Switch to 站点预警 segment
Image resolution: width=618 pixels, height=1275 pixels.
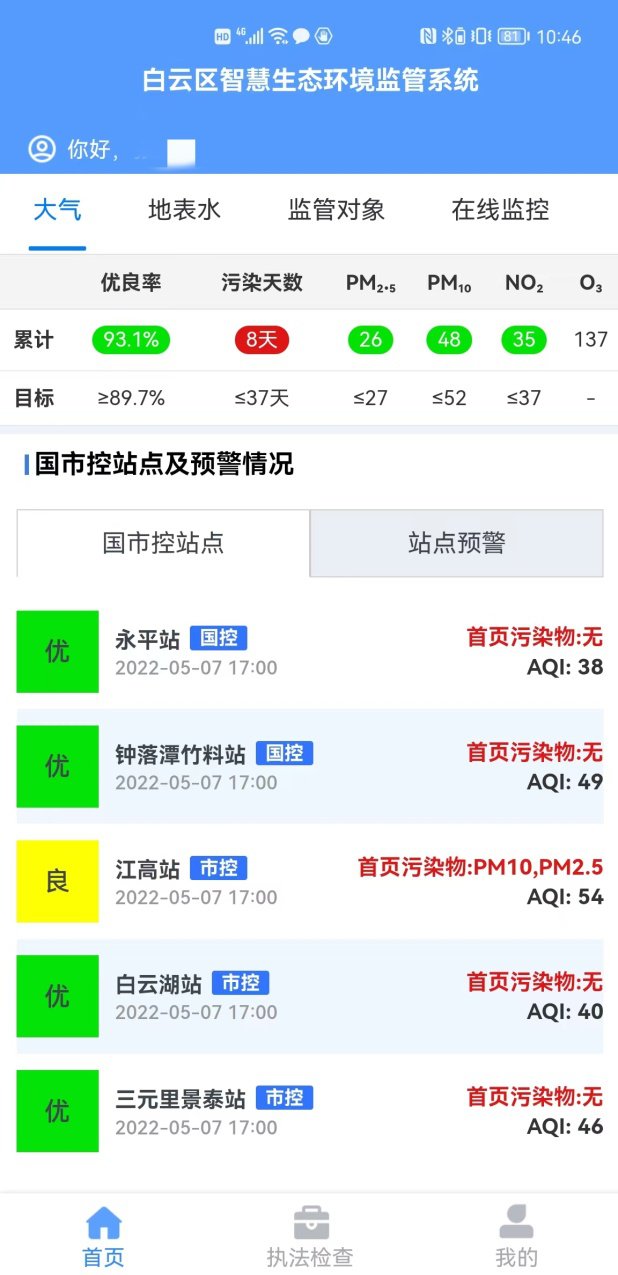click(457, 543)
